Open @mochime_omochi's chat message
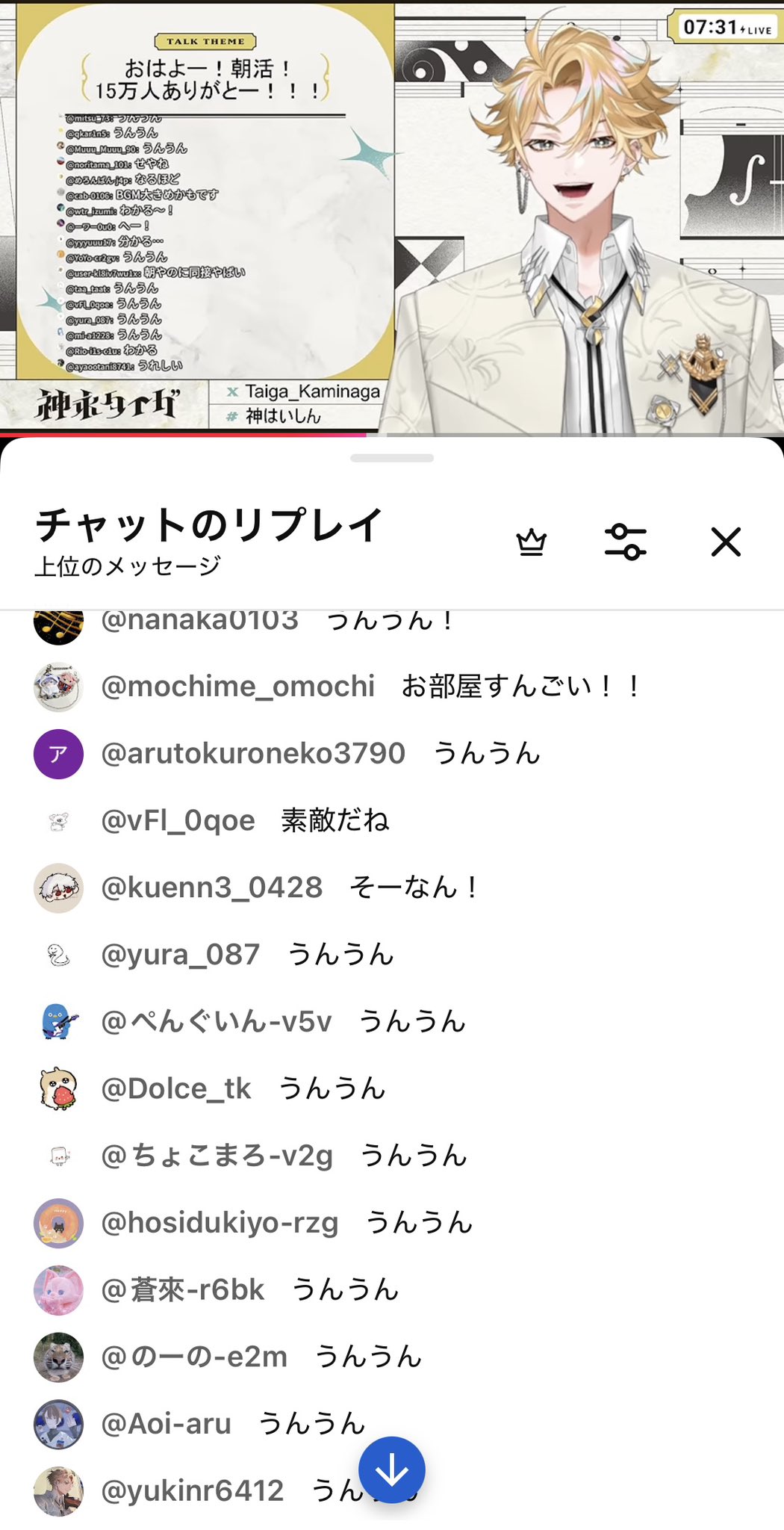The height and width of the screenshot is (1530, 784). [392, 687]
